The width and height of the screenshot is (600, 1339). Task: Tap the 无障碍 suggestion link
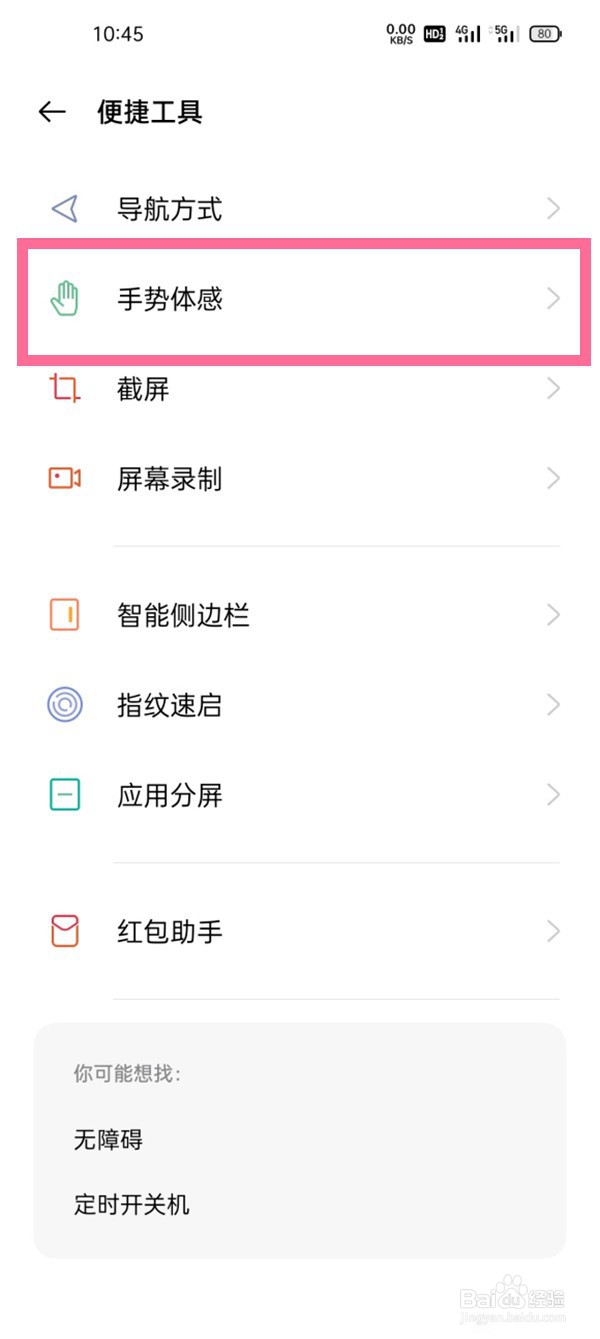tap(108, 1139)
